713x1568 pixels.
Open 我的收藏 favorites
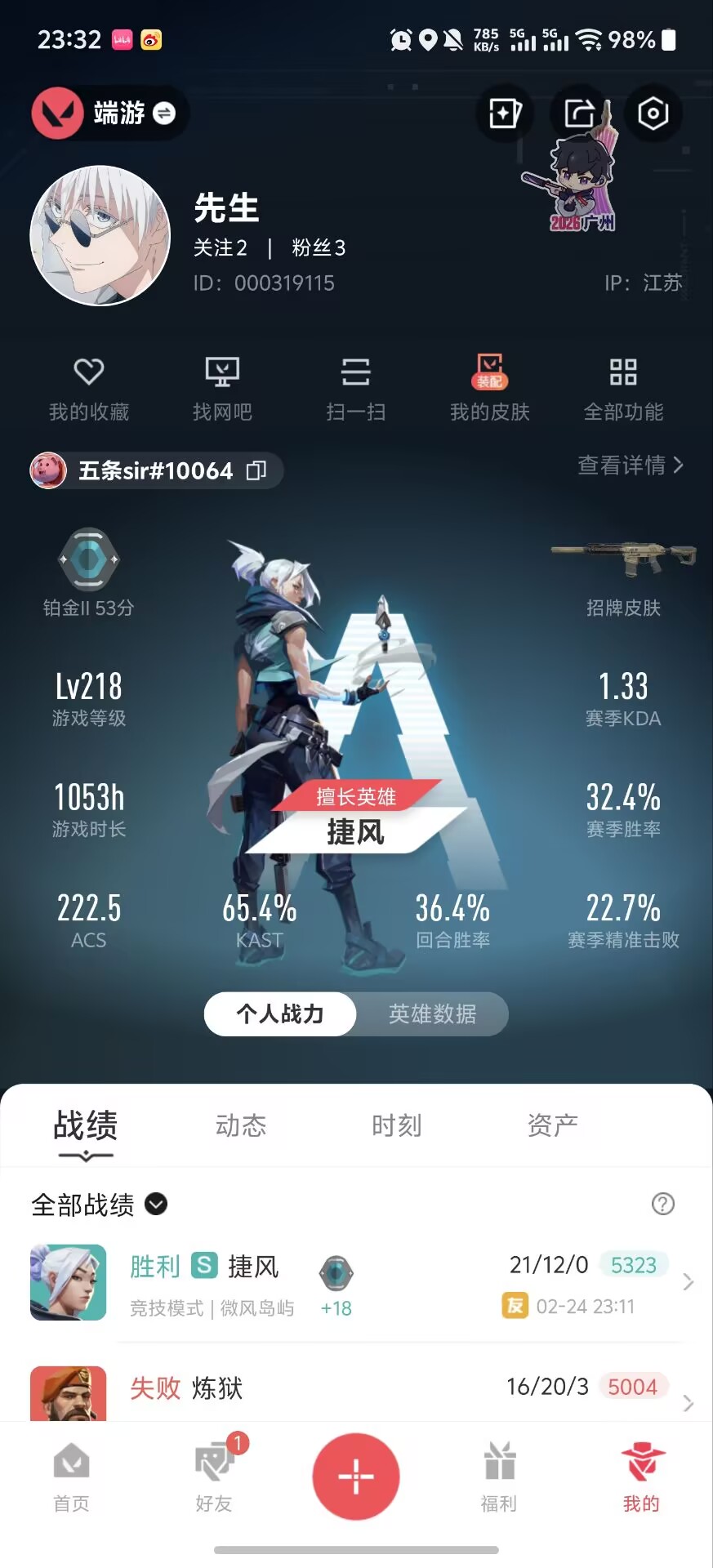point(89,389)
